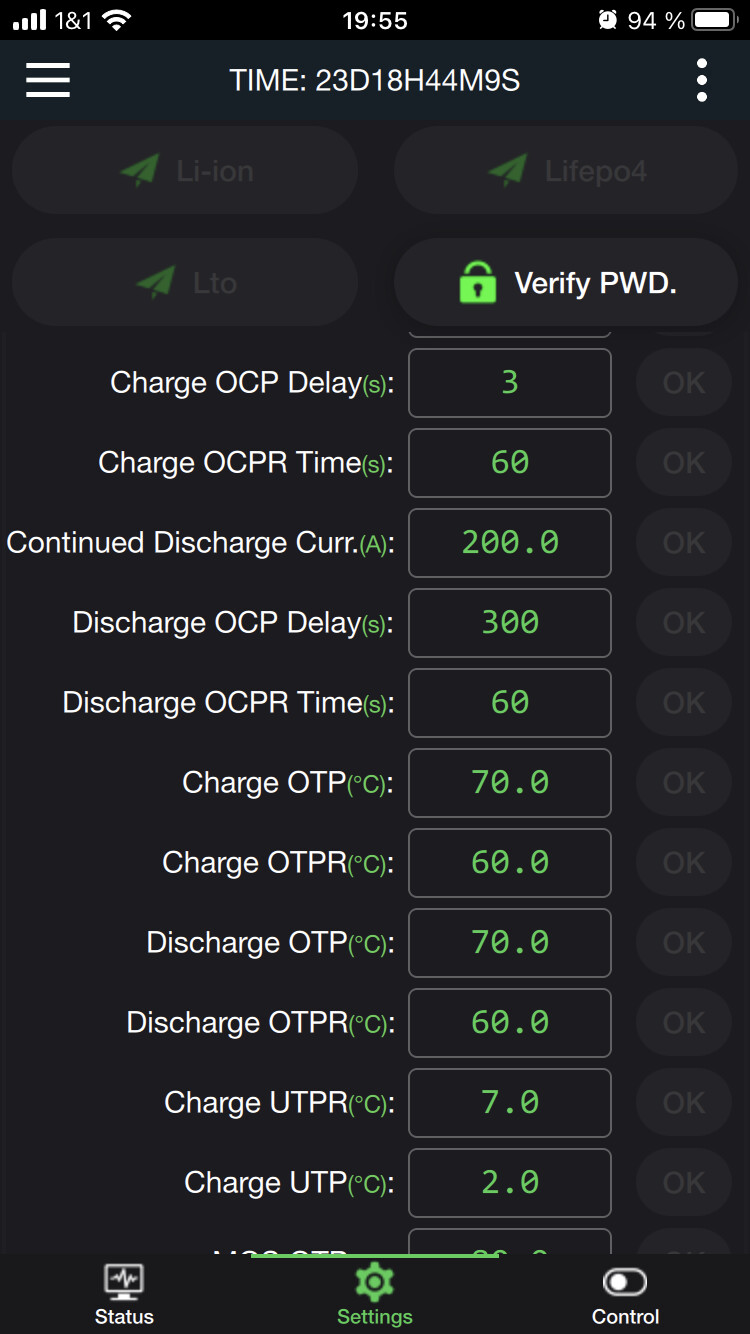750x1334 pixels.
Task: Switch to the Status tab
Action: point(125,1294)
